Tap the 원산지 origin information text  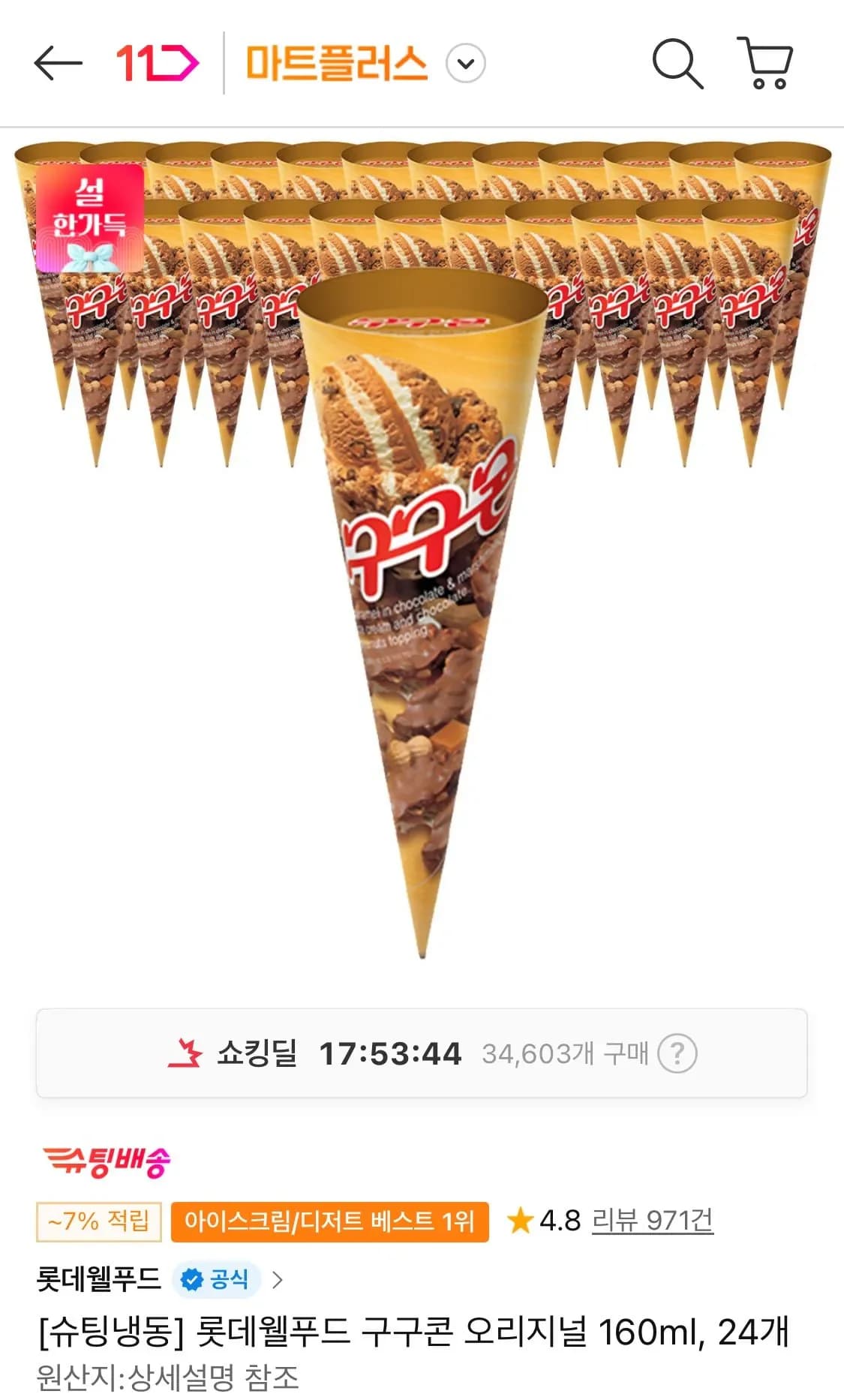point(167,1380)
